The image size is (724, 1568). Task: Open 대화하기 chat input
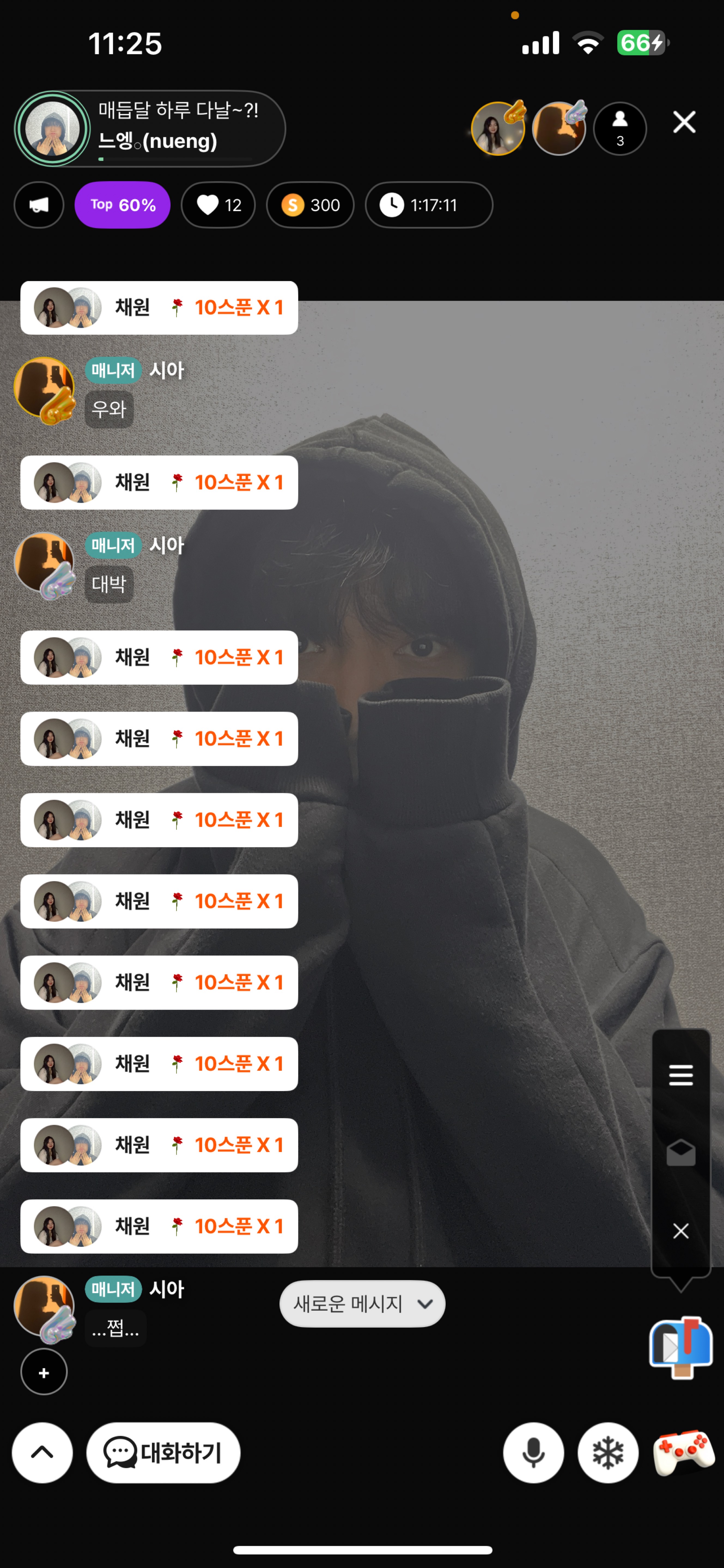[163, 1452]
